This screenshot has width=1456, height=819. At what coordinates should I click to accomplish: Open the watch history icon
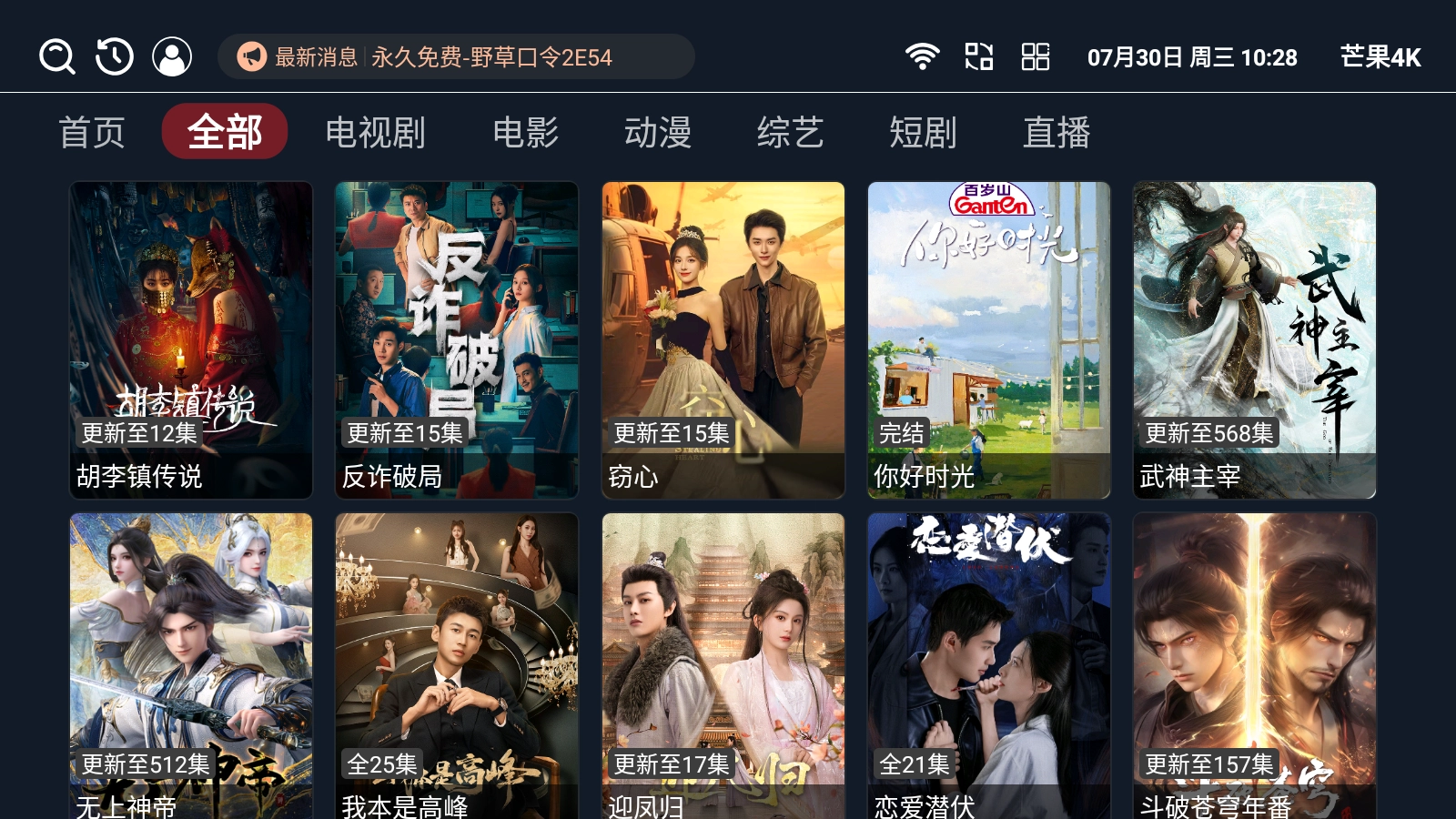click(x=115, y=56)
